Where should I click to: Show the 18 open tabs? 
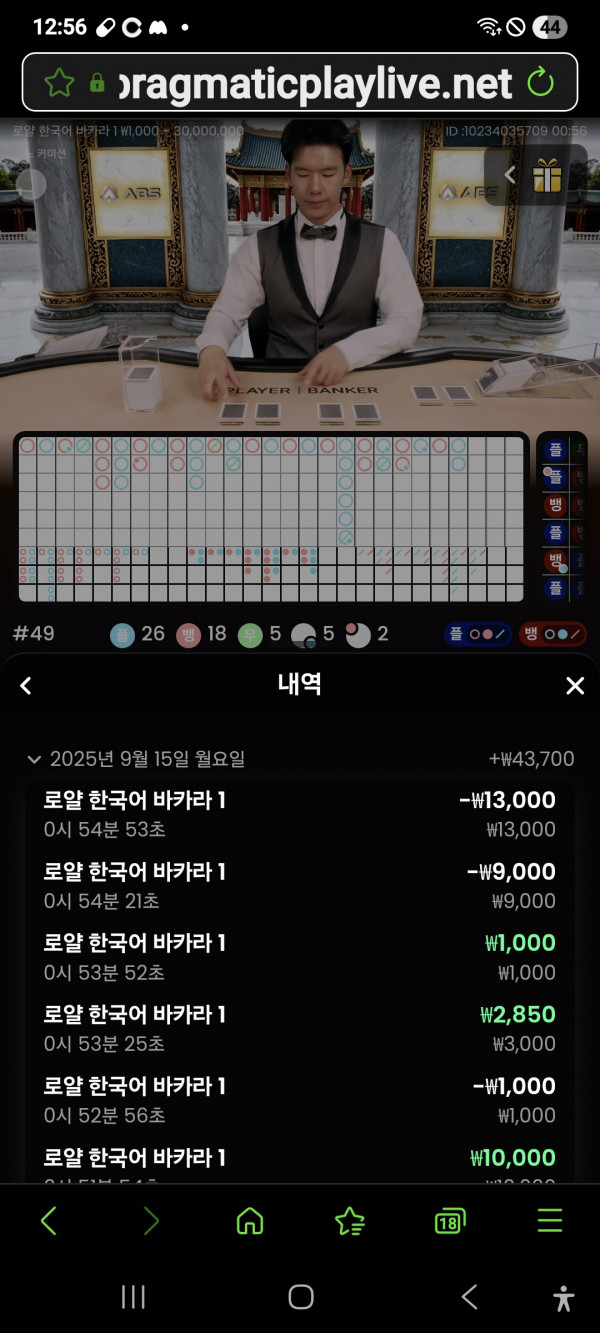[450, 1221]
